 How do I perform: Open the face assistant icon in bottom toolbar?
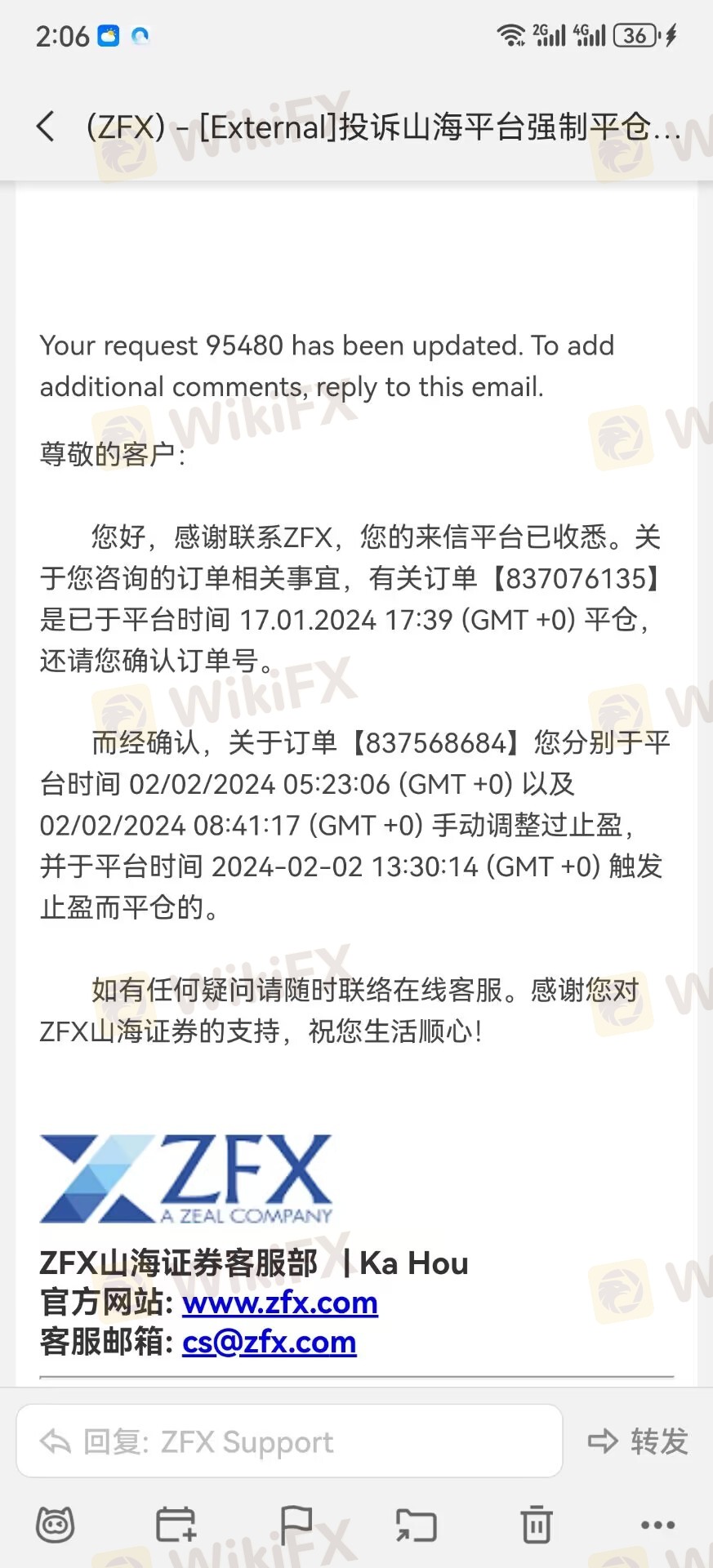pyautogui.click(x=56, y=1525)
